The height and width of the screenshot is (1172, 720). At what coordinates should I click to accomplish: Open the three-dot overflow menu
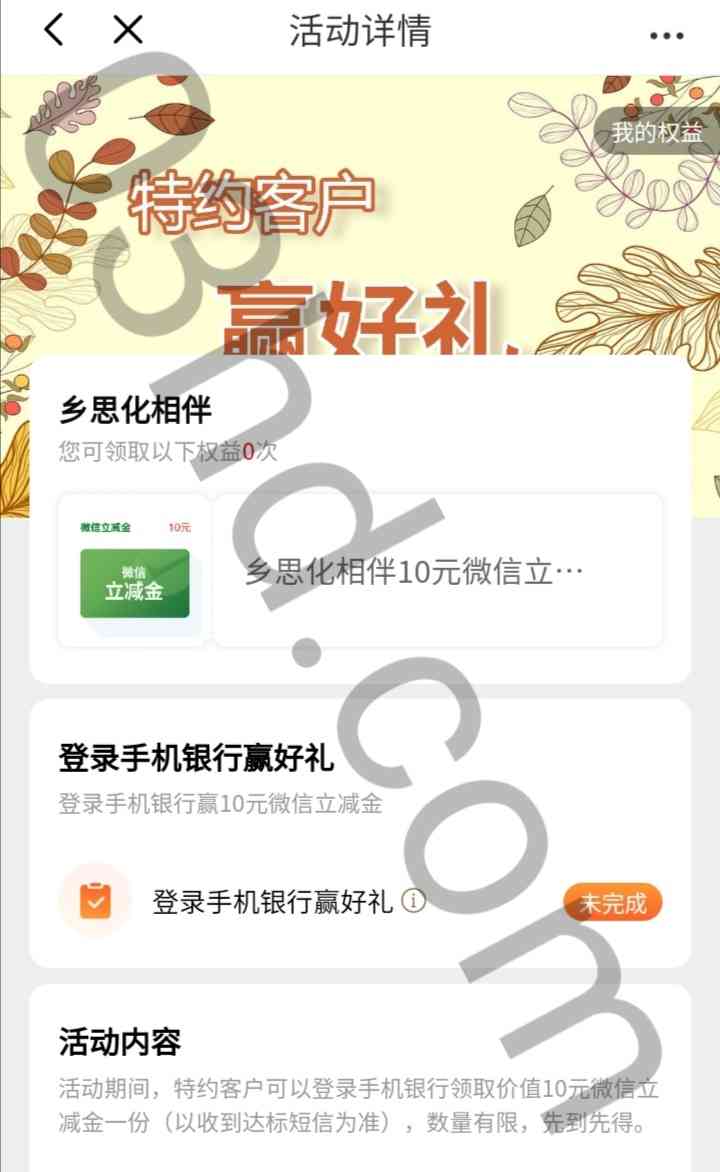(x=666, y=35)
